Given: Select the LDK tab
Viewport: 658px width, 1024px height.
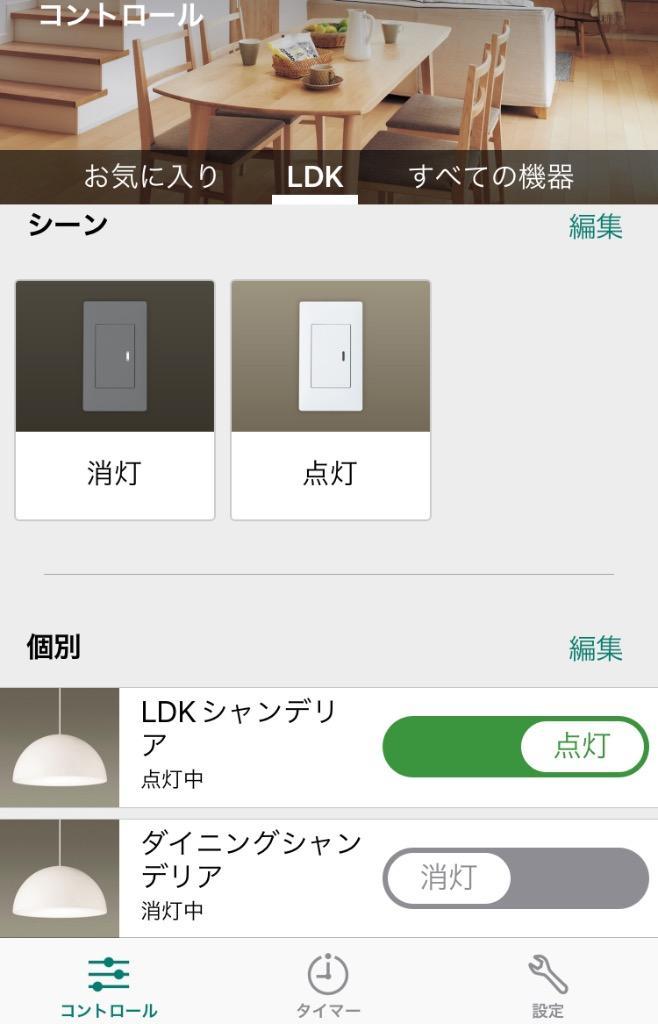Looking at the screenshot, I should (314, 178).
